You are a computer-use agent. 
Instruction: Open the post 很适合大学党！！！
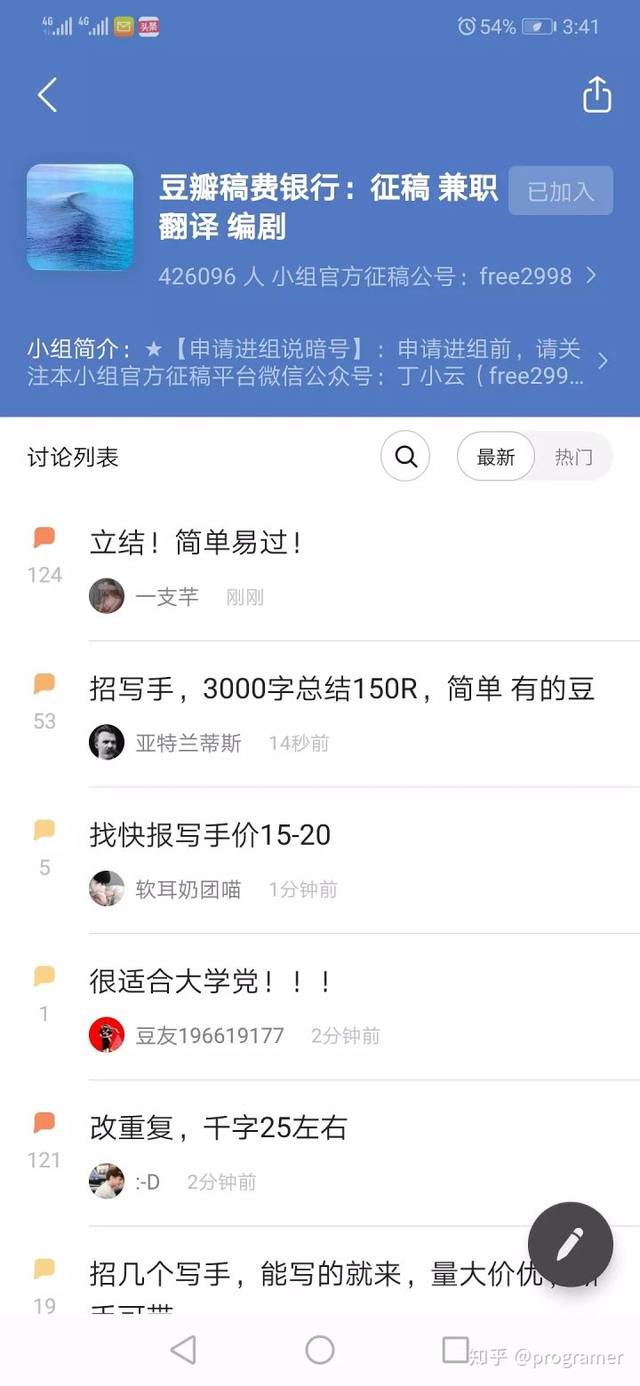click(210, 981)
